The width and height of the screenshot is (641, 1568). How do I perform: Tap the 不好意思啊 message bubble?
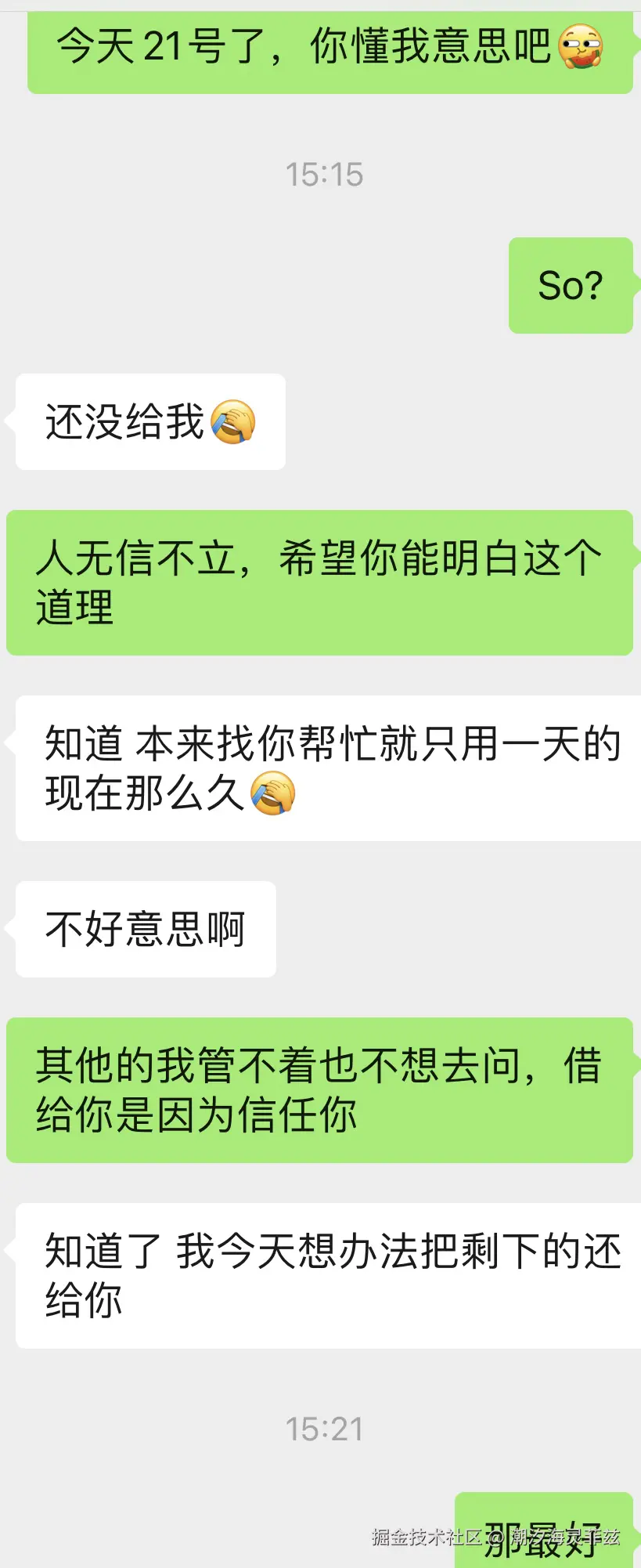pos(145,928)
